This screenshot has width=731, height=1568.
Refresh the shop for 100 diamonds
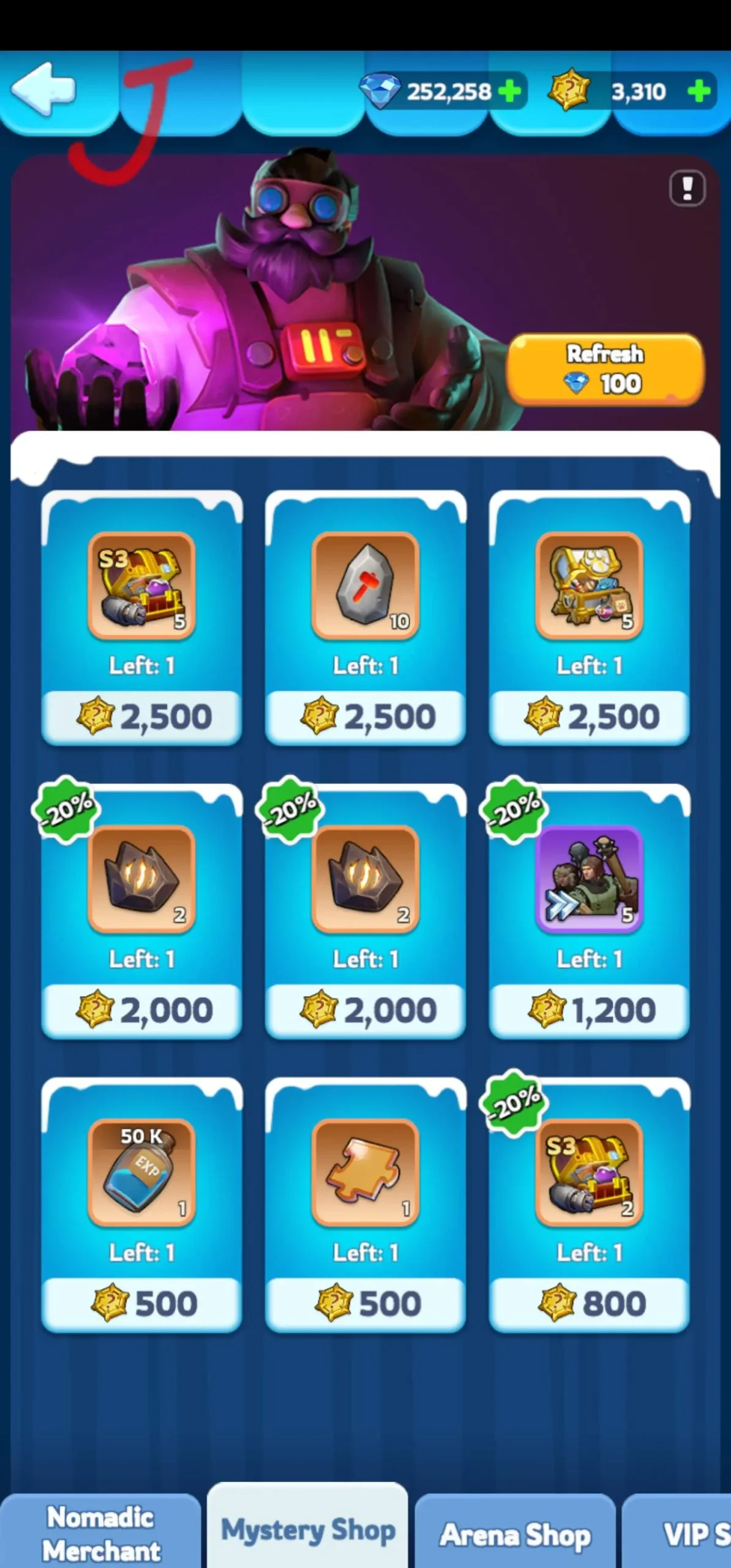[x=605, y=369]
